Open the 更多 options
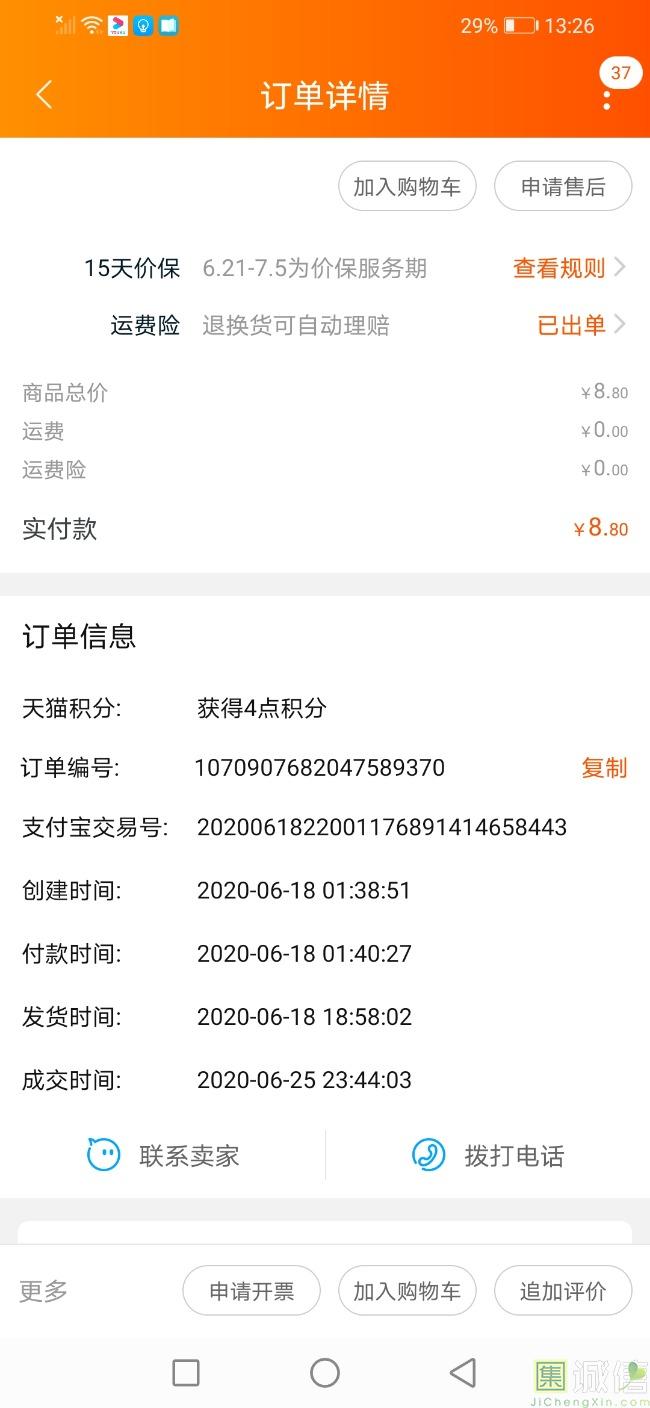 [x=44, y=1291]
